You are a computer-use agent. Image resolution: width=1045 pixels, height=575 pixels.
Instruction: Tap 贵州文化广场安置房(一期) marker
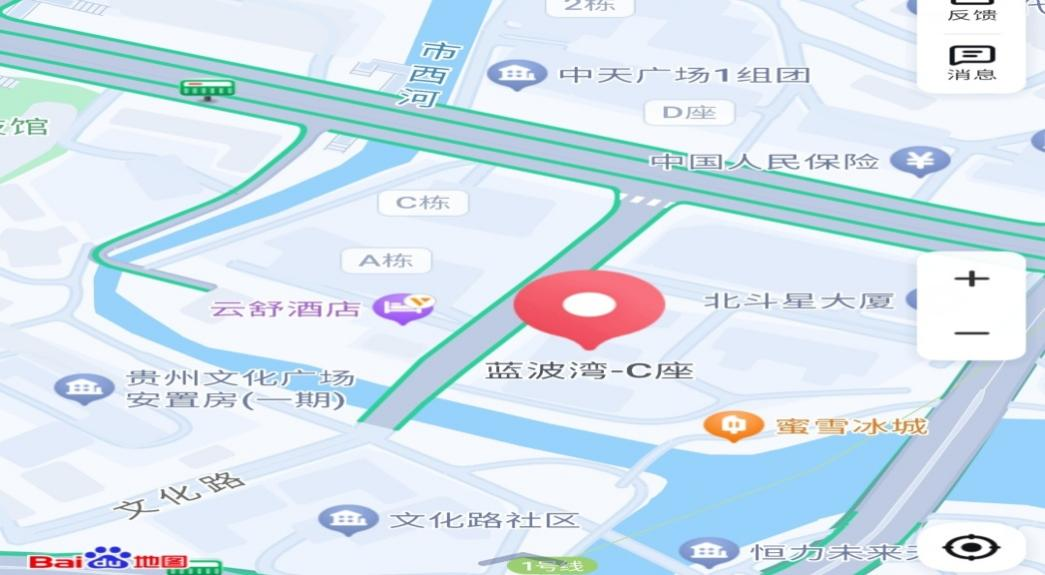click(x=83, y=388)
